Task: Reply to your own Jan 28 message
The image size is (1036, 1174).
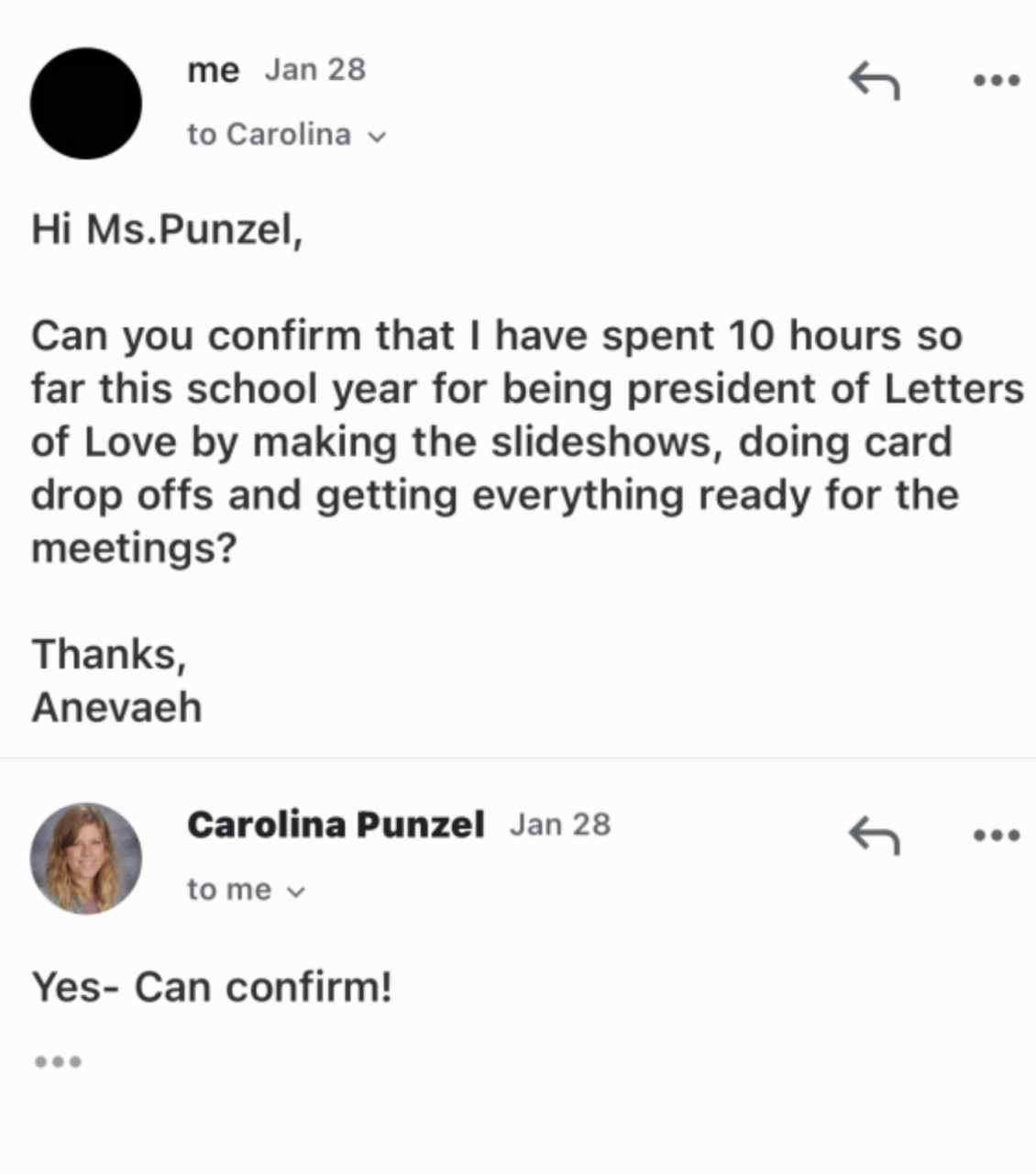Action: pos(874,81)
